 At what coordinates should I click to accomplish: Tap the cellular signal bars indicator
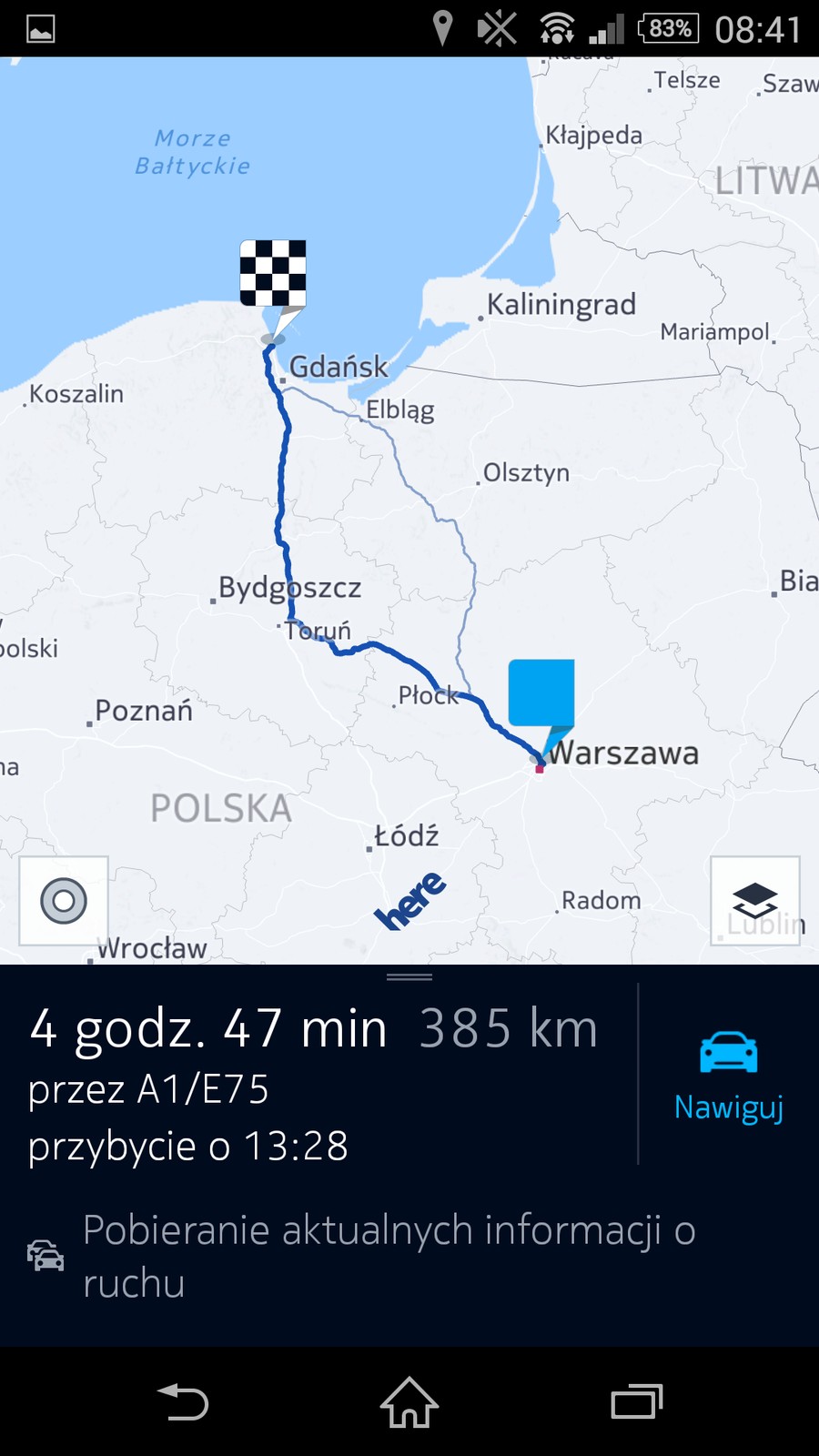pyautogui.click(x=605, y=27)
